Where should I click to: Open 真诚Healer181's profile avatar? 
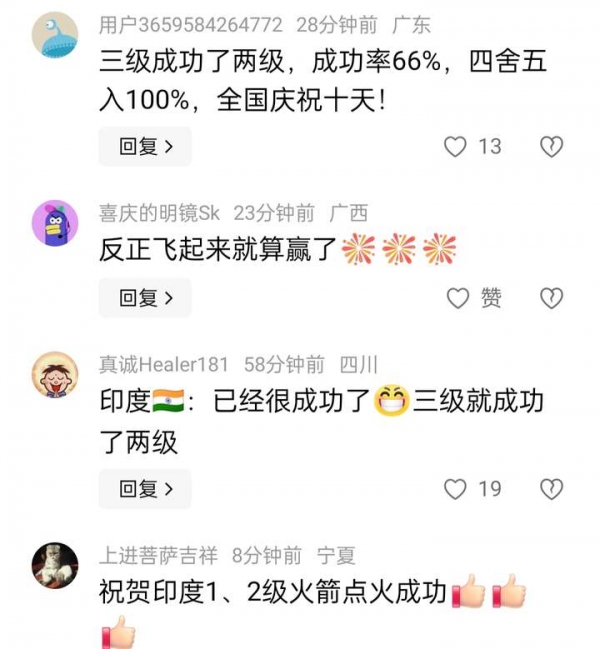pyautogui.click(x=55, y=374)
